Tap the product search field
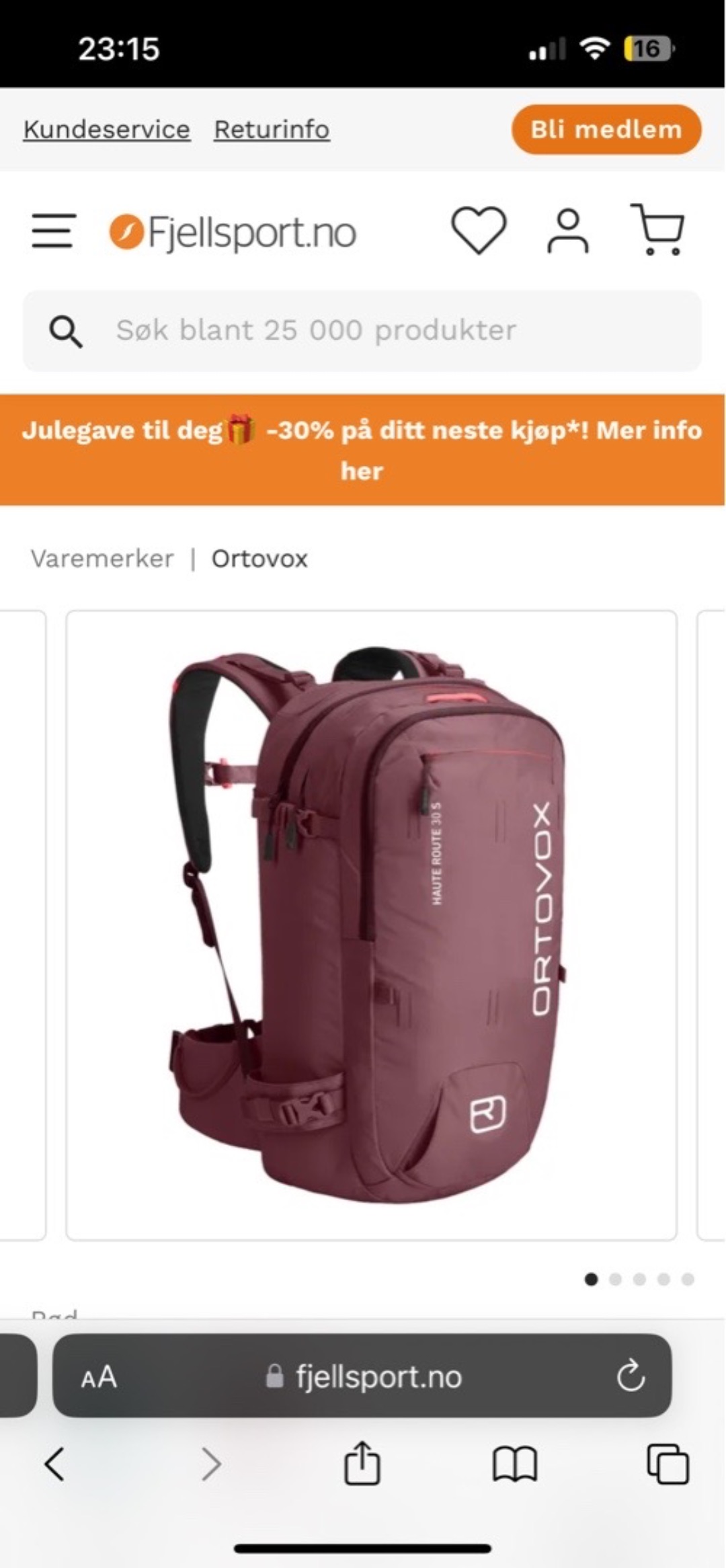The height and width of the screenshot is (1568, 726). (x=363, y=331)
